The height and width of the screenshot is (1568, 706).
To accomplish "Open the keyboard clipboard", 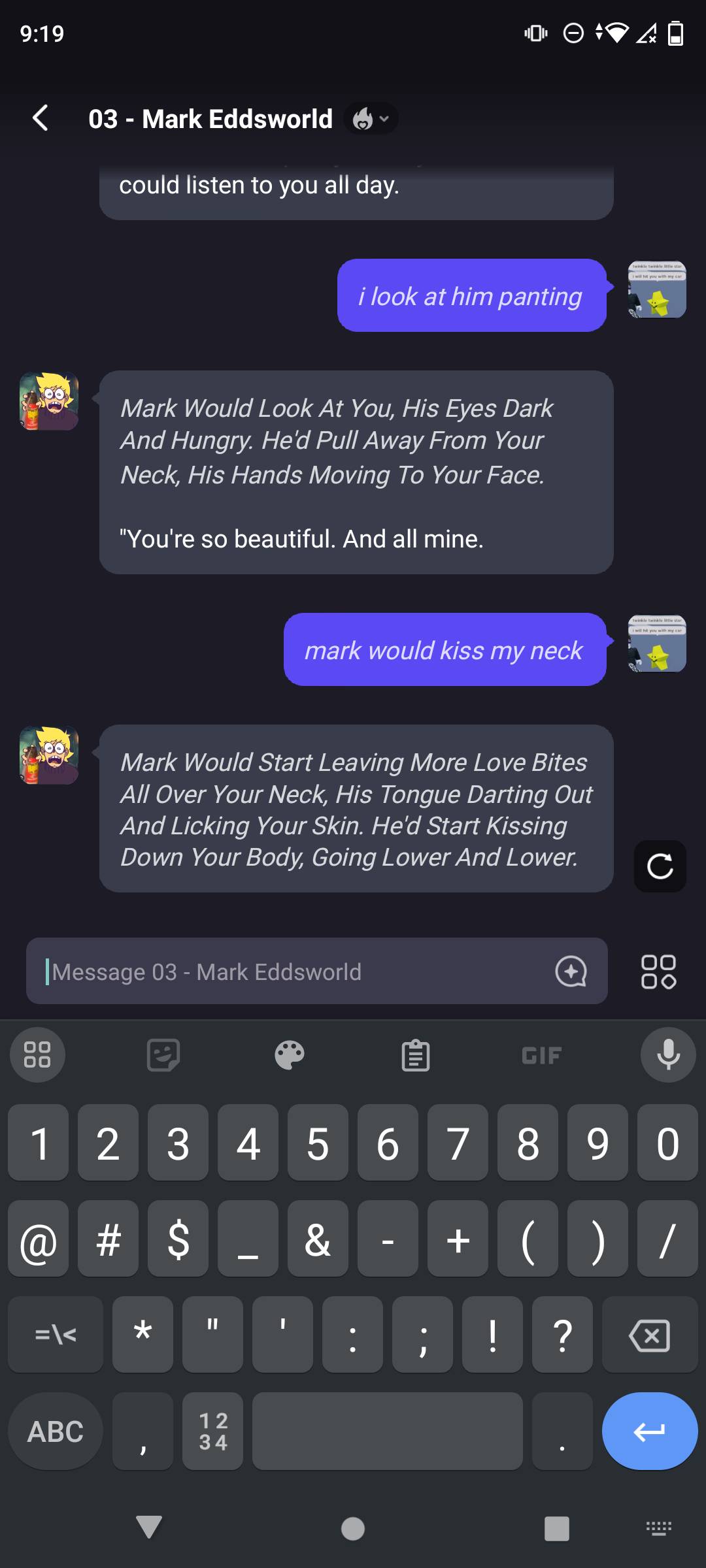I will [x=415, y=1055].
